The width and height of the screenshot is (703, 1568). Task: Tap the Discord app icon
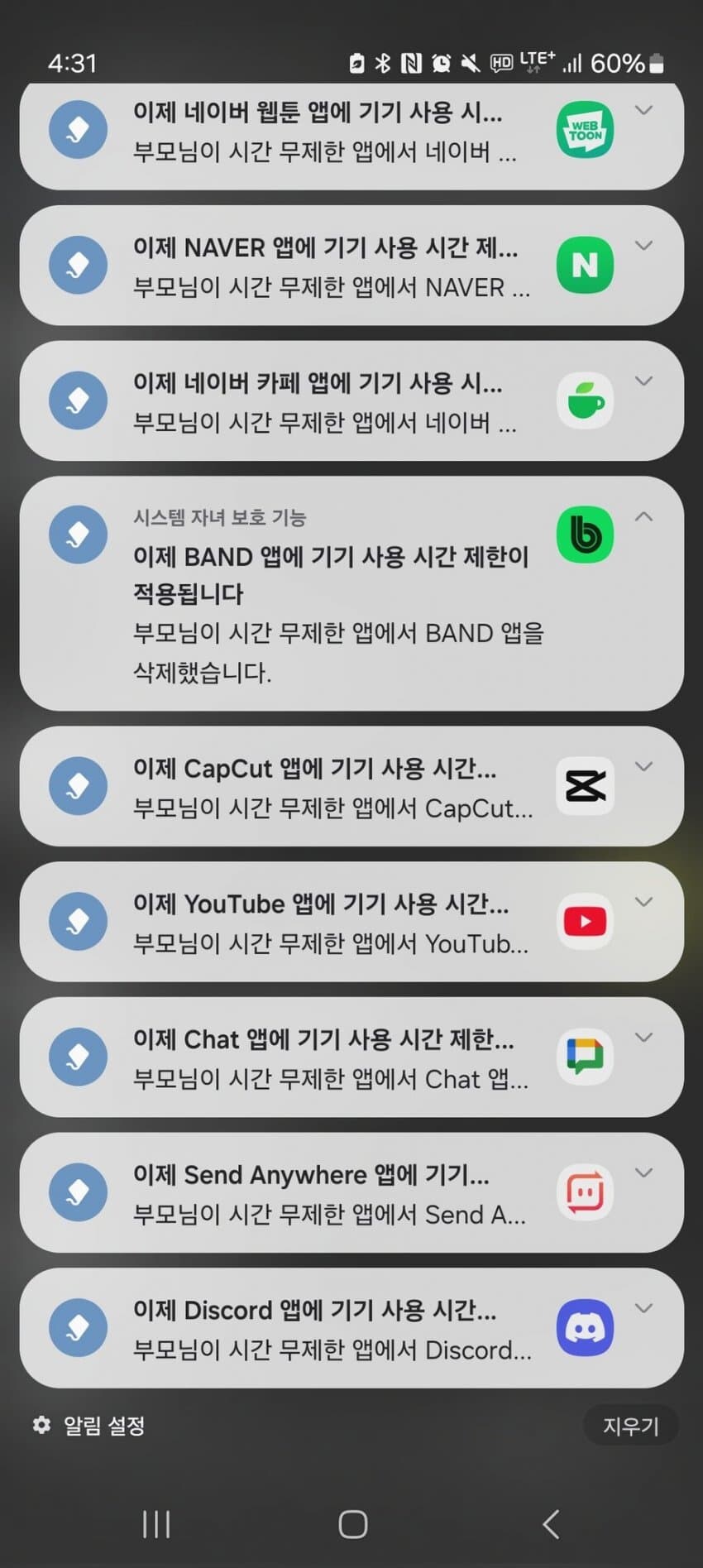585,1327
